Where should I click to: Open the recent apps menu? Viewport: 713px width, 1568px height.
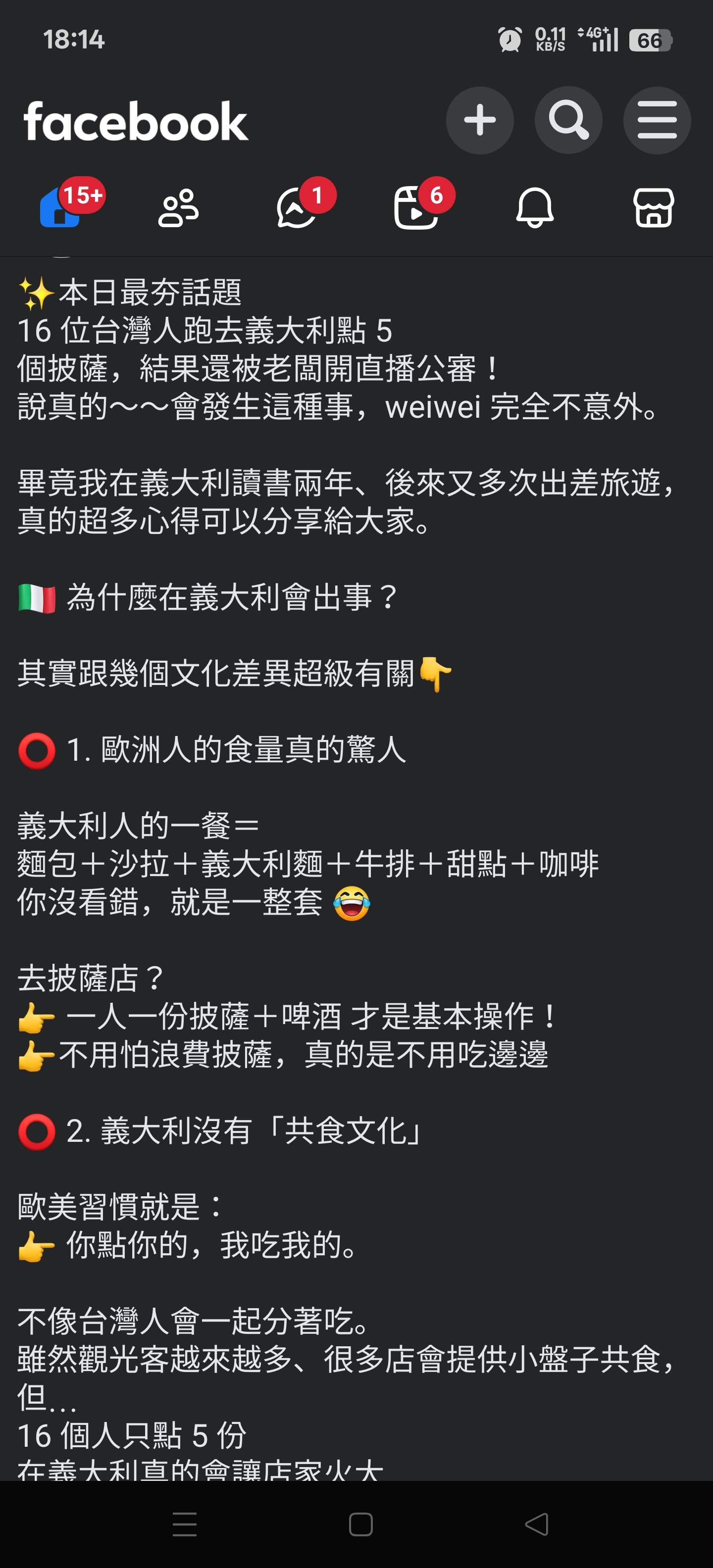pyautogui.click(x=185, y=1524)
